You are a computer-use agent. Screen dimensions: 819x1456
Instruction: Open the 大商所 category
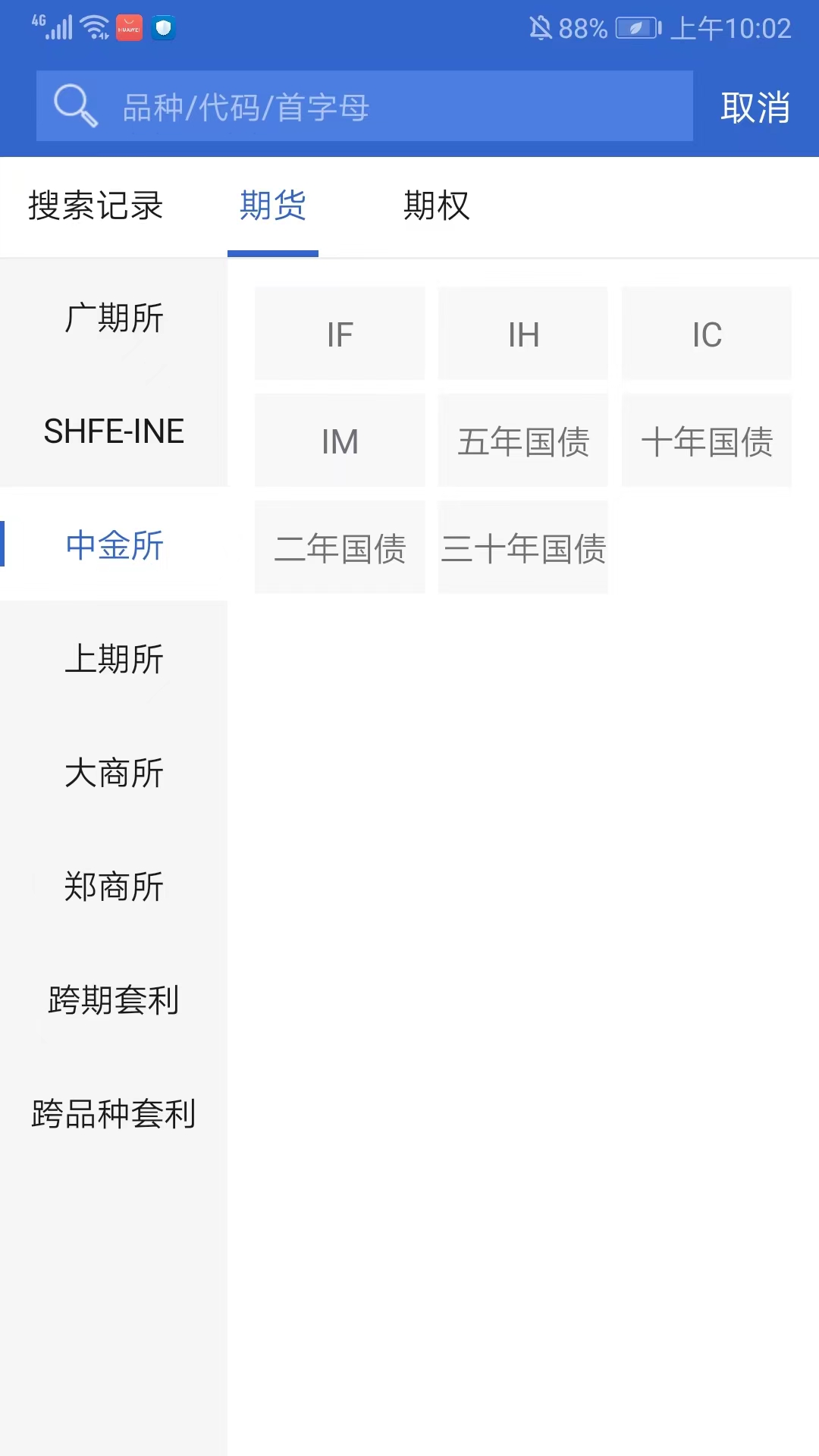[114, 773]
